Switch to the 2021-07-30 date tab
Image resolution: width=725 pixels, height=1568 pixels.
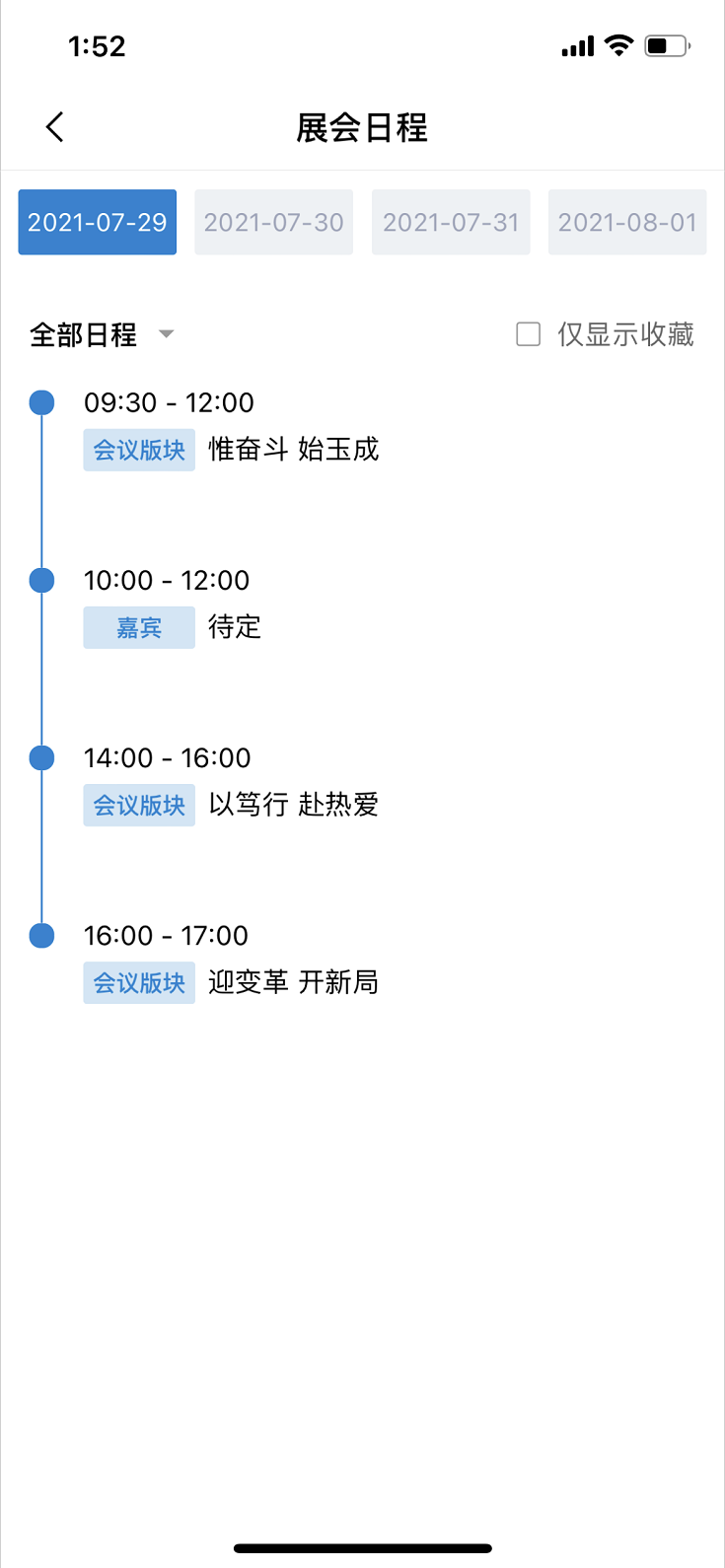click(x=273, y=222)
